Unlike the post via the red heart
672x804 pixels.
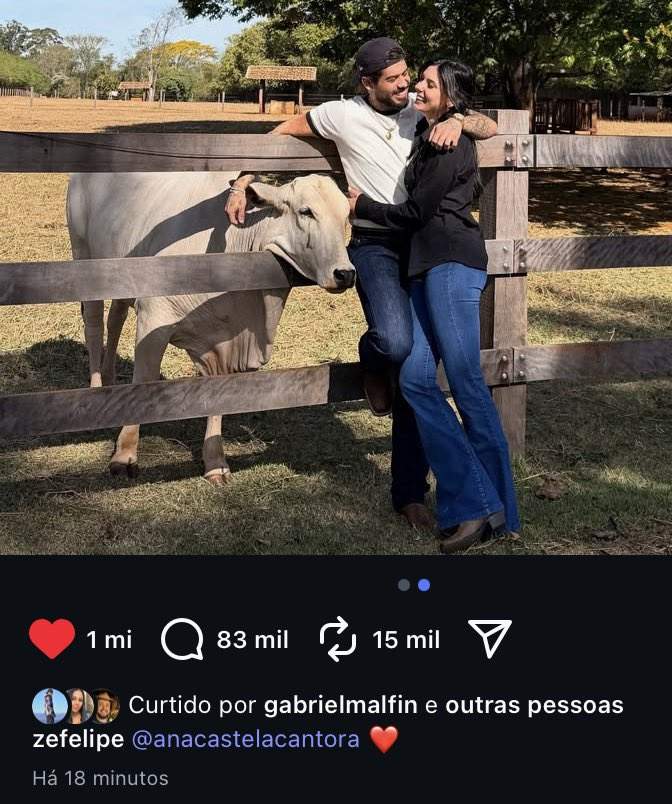point(52,639)
